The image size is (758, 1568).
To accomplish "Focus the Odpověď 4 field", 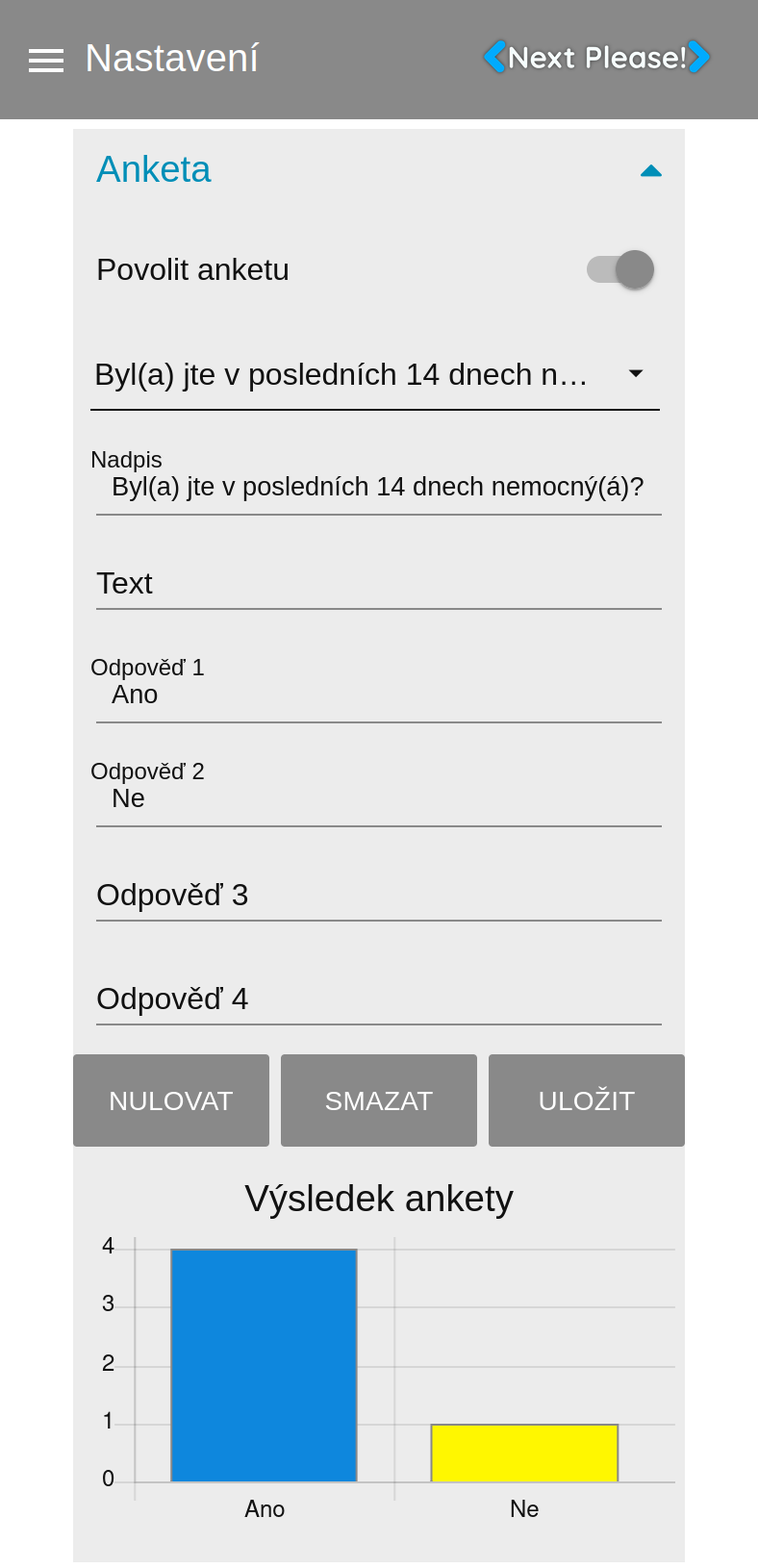I will (x=377, y=999).
